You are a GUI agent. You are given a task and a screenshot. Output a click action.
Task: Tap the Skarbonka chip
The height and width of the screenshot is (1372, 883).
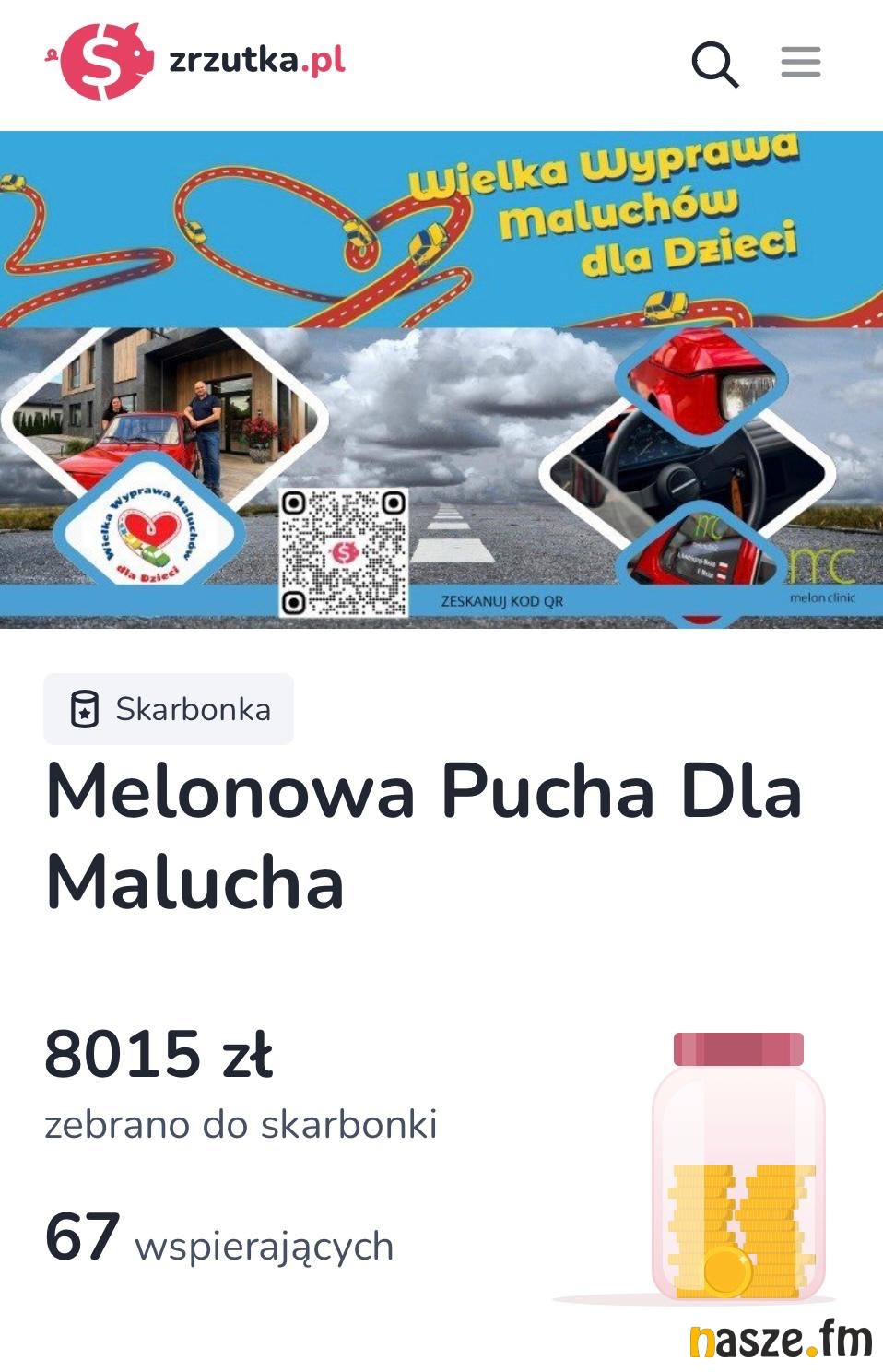[x=169, y=709]
